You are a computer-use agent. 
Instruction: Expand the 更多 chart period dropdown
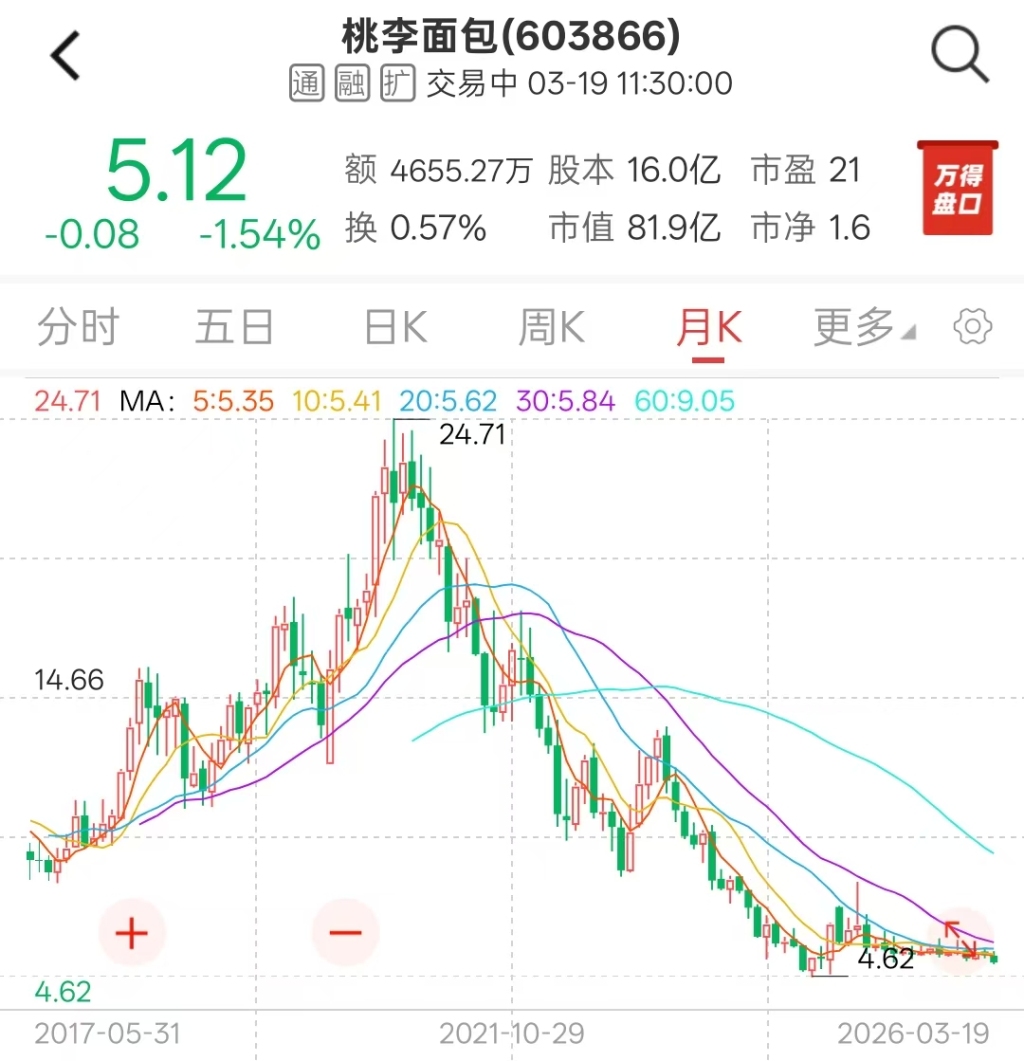pyautogui.click(x=864, y=327)
